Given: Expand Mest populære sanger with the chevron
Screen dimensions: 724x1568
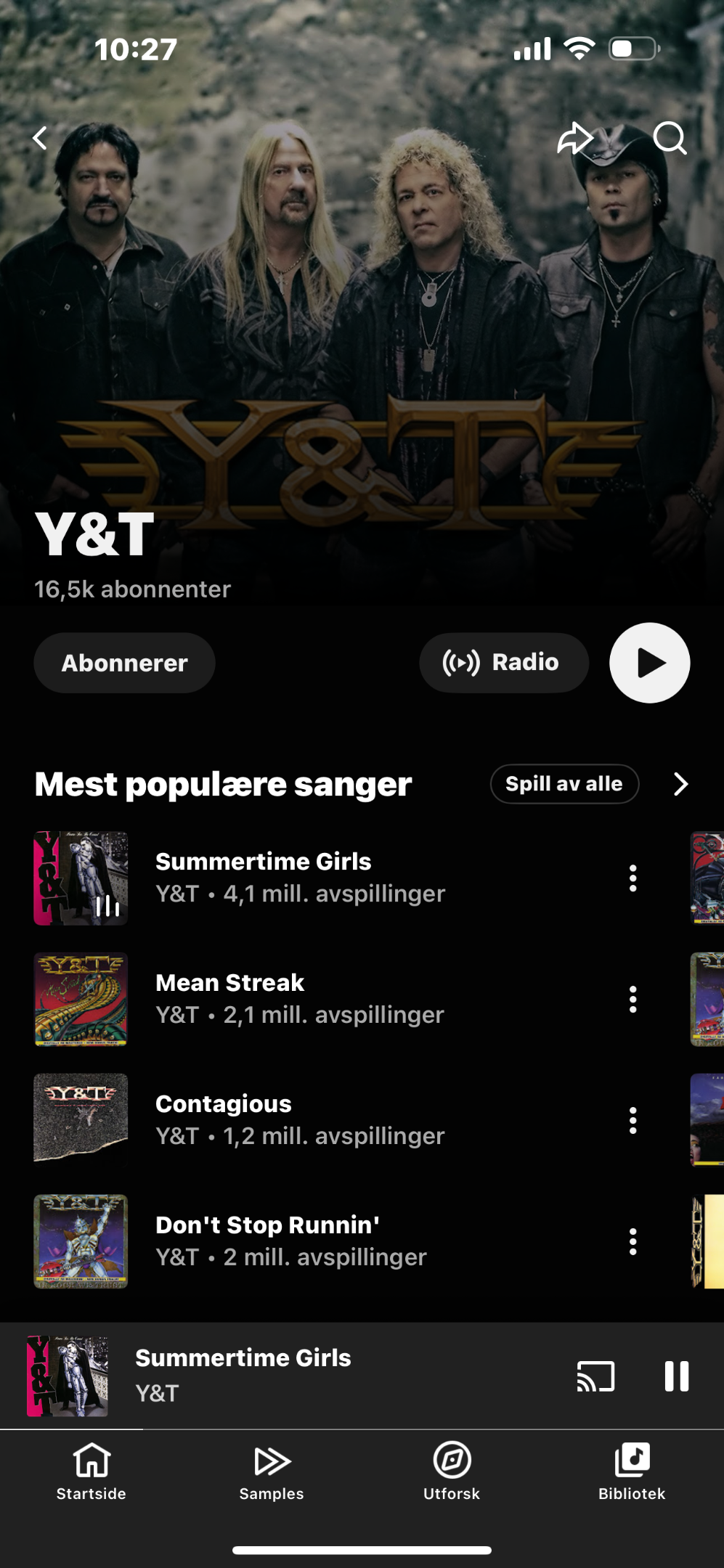Looking at the screenshot, I should [x=680, y=784].
